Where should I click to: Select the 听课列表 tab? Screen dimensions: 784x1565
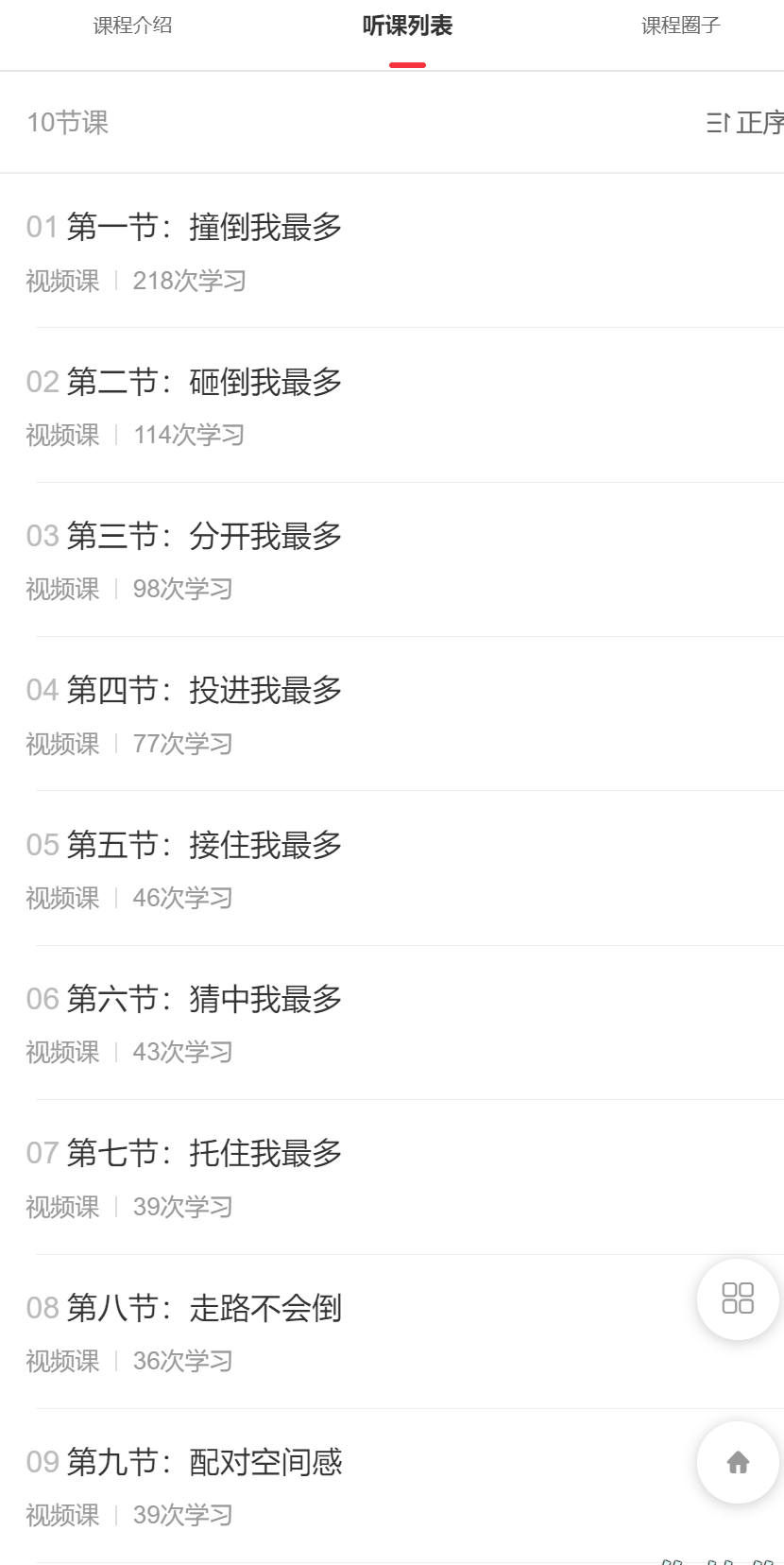[x=407, y=26]
